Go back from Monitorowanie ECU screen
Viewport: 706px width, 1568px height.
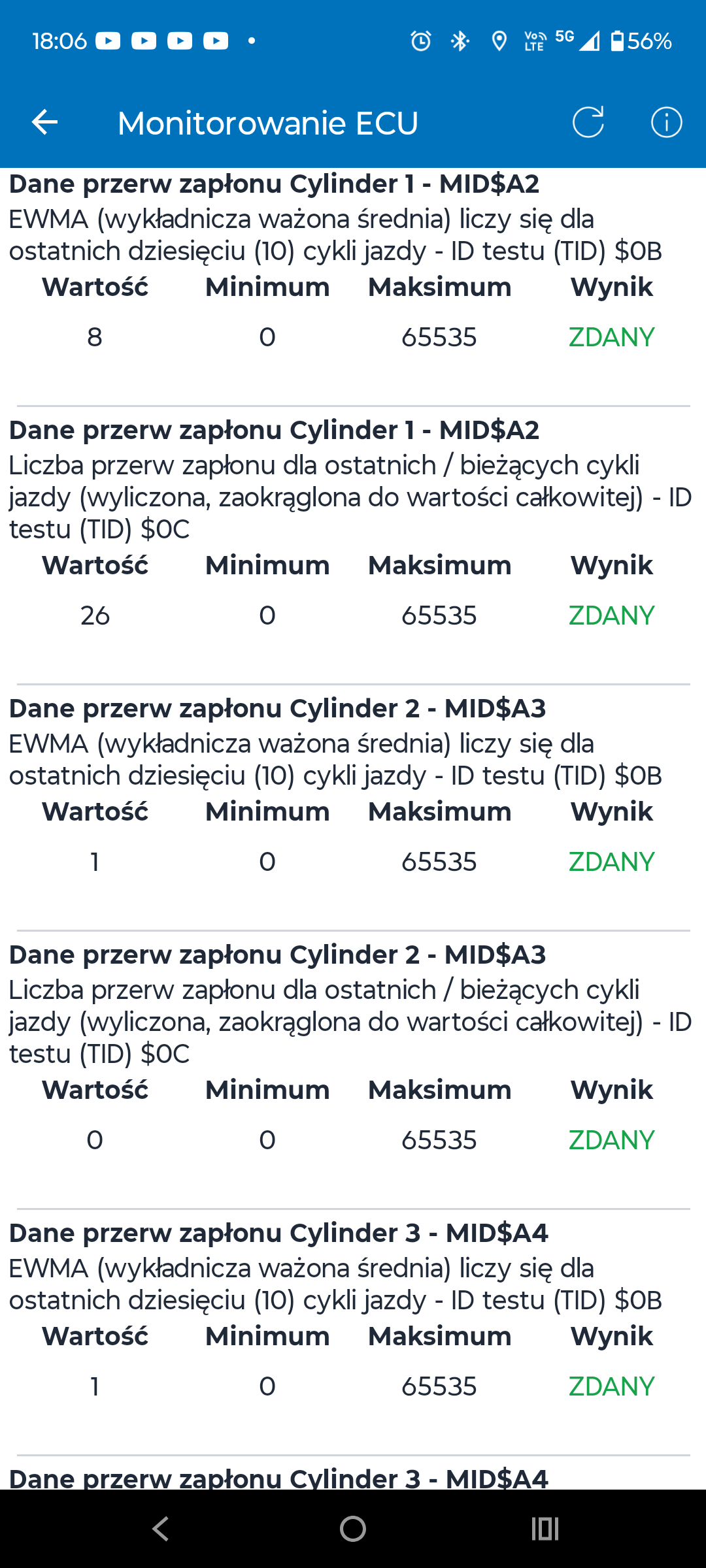coord(44,122)
